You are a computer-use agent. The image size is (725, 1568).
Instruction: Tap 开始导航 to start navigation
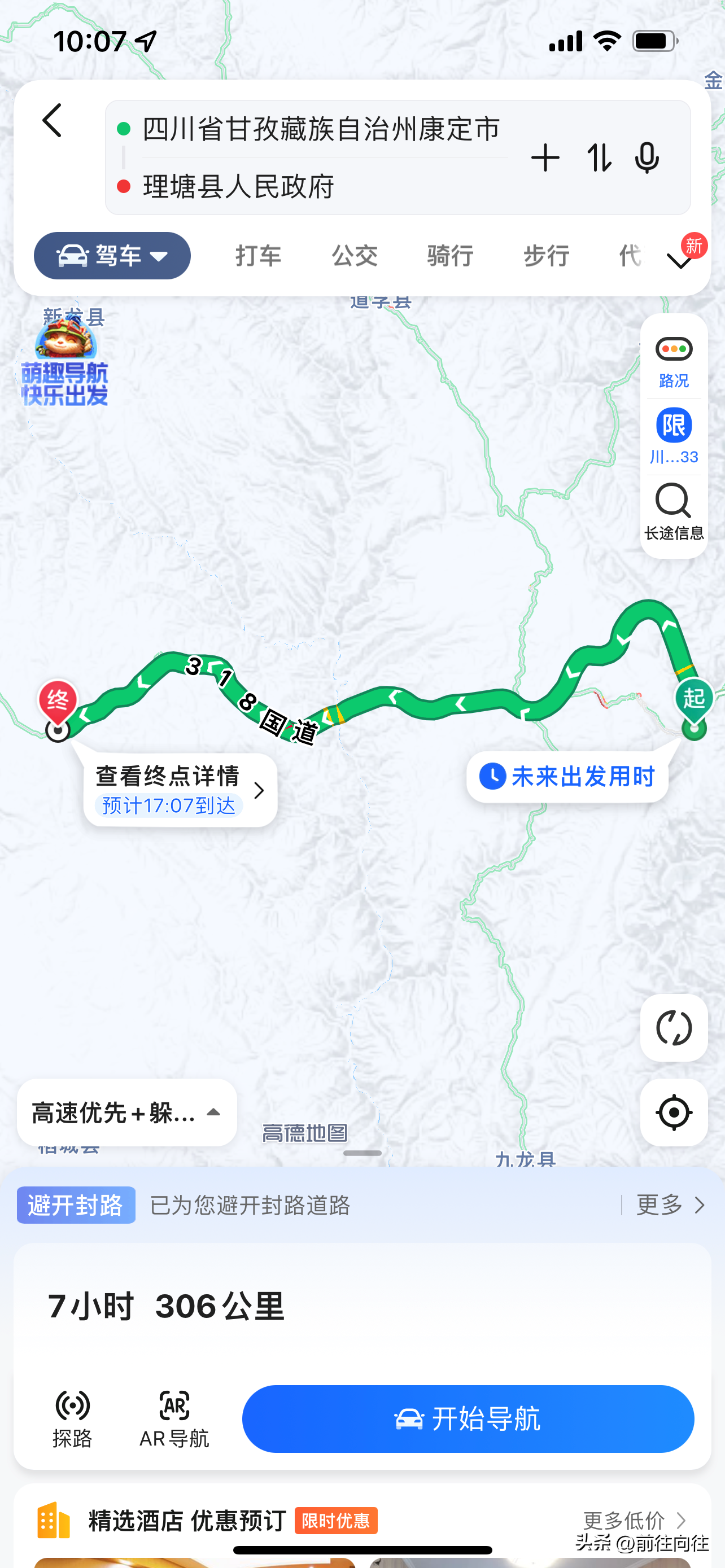tap(468, 1419)
